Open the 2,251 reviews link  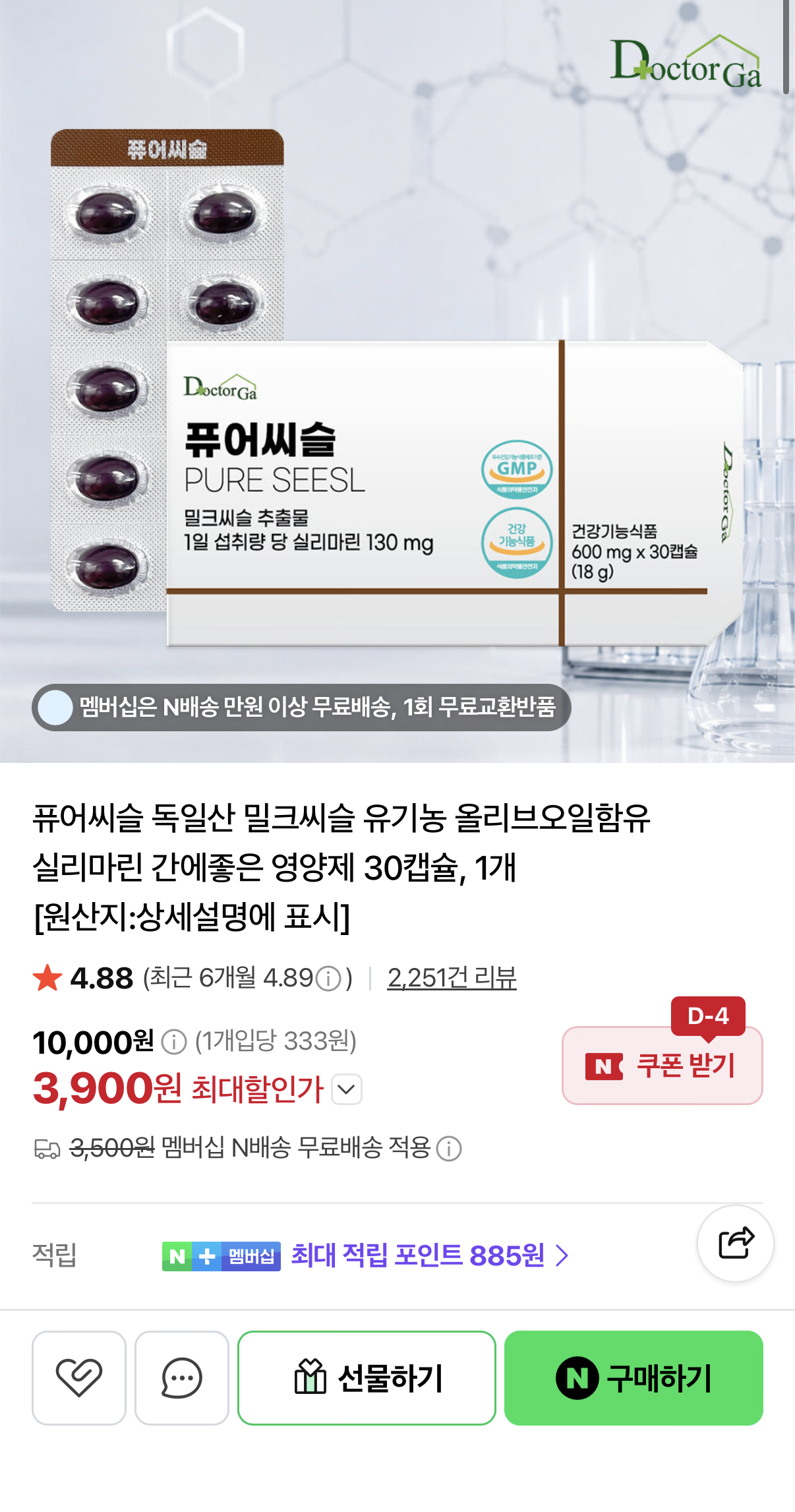pyautogui.click(x=452, y=978)
